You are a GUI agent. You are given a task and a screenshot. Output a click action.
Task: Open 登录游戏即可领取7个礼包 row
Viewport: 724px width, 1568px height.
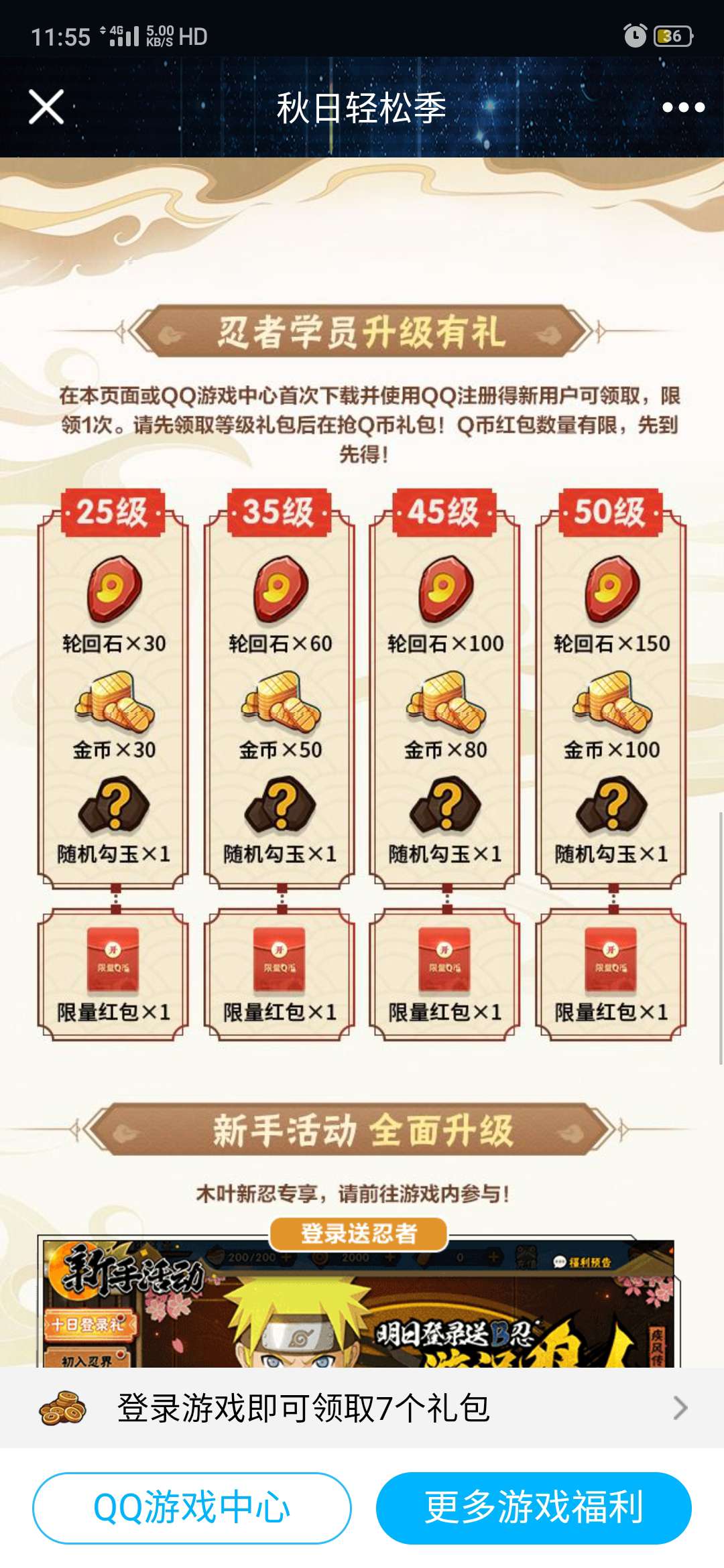point(362,1409)
